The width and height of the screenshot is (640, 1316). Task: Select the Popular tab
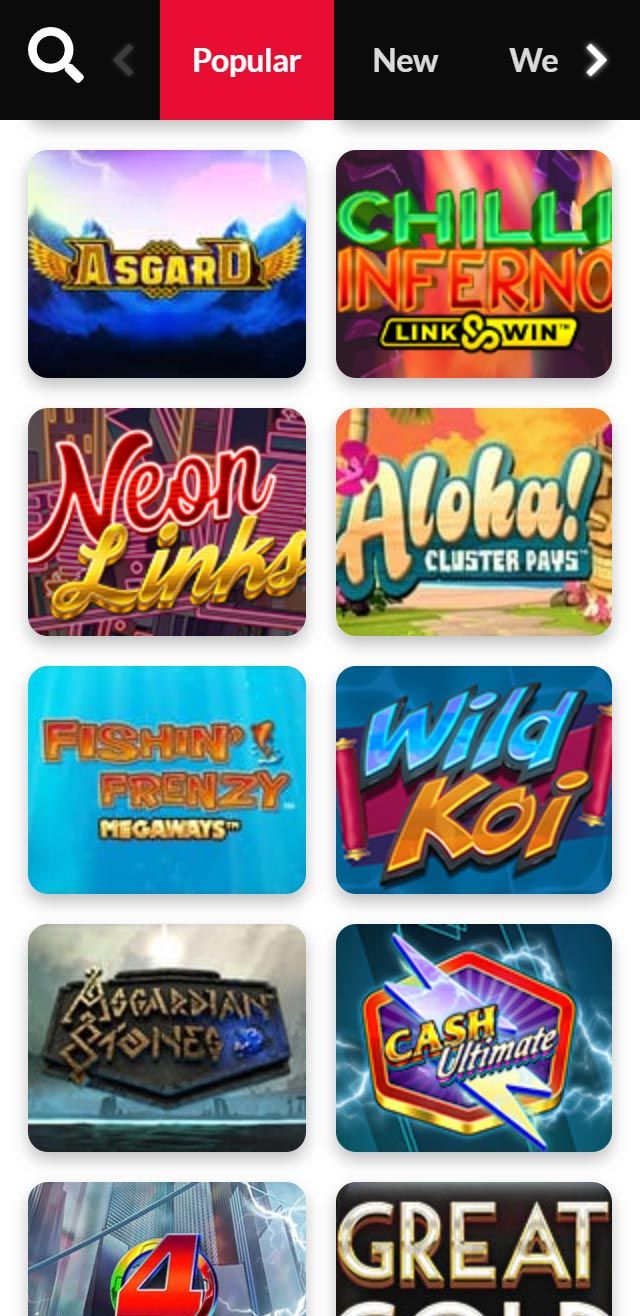coord(246,61)
